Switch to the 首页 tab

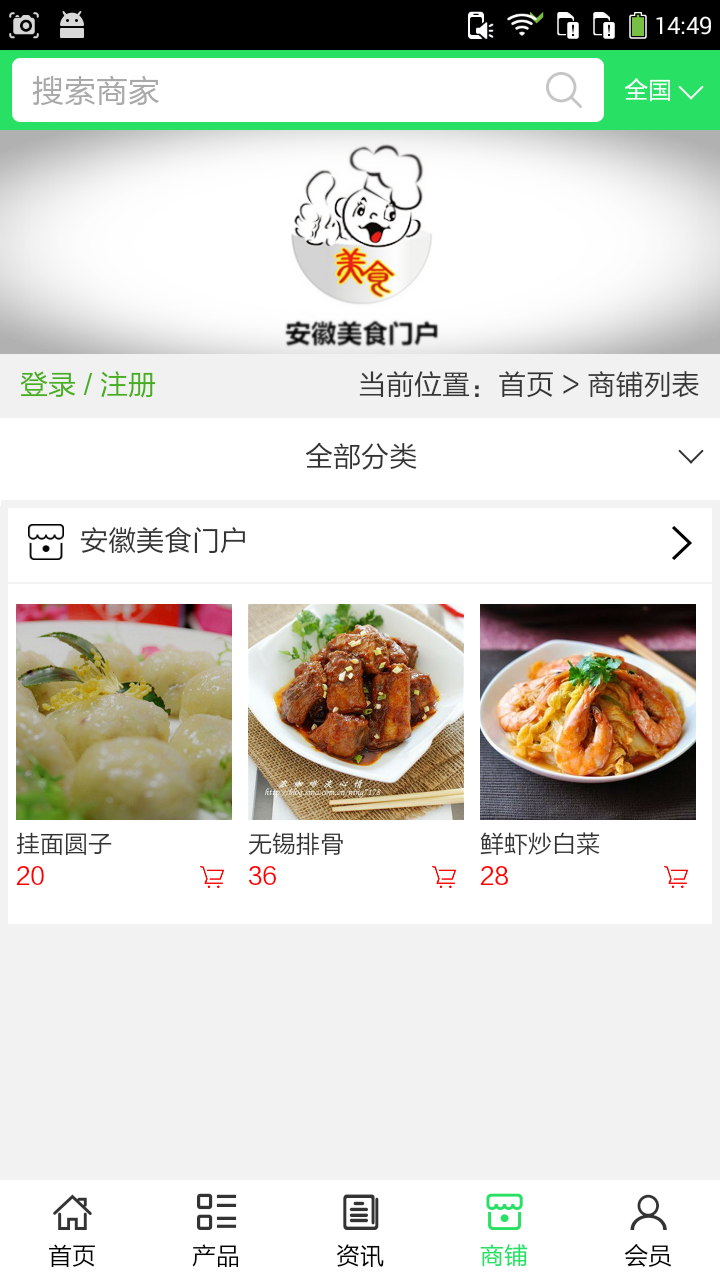[x=72, y=1230]
